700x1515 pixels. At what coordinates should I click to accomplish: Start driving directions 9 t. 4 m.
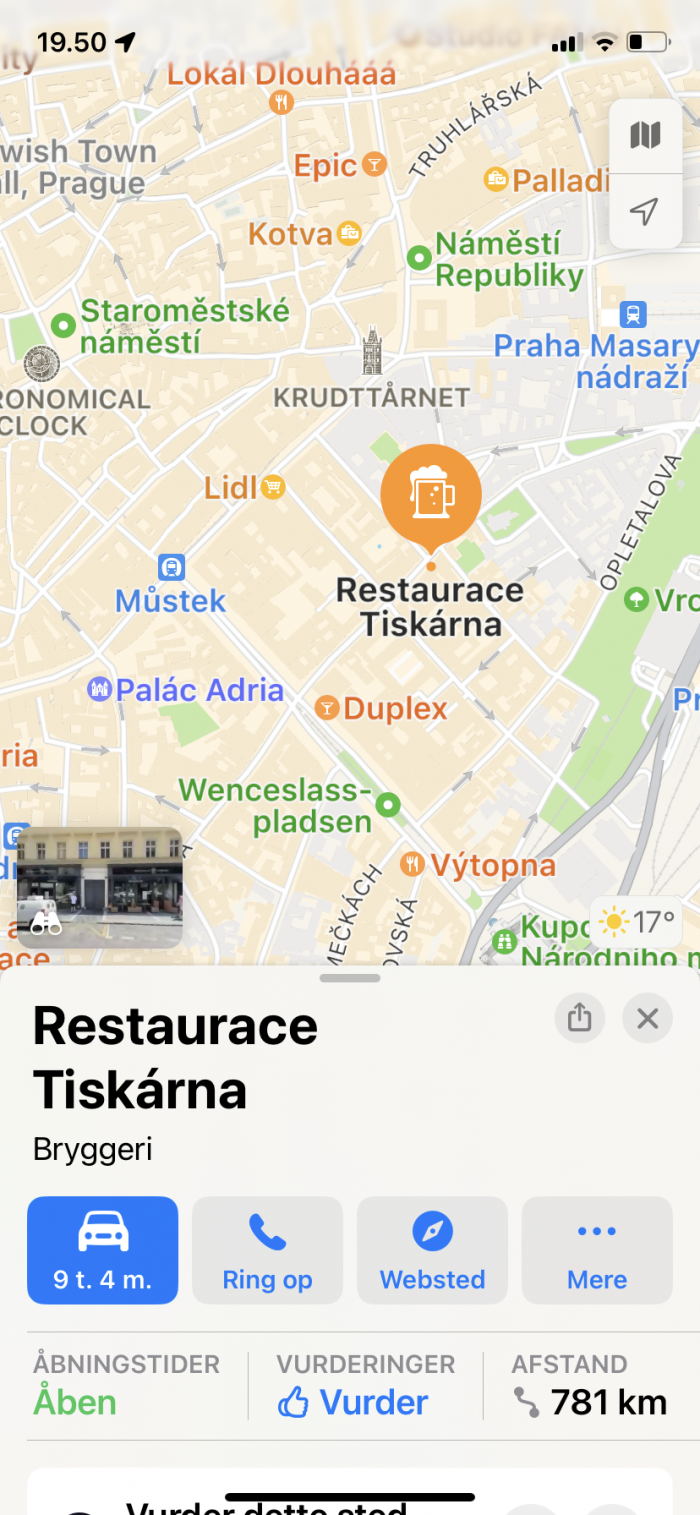tap(102, 1250)
